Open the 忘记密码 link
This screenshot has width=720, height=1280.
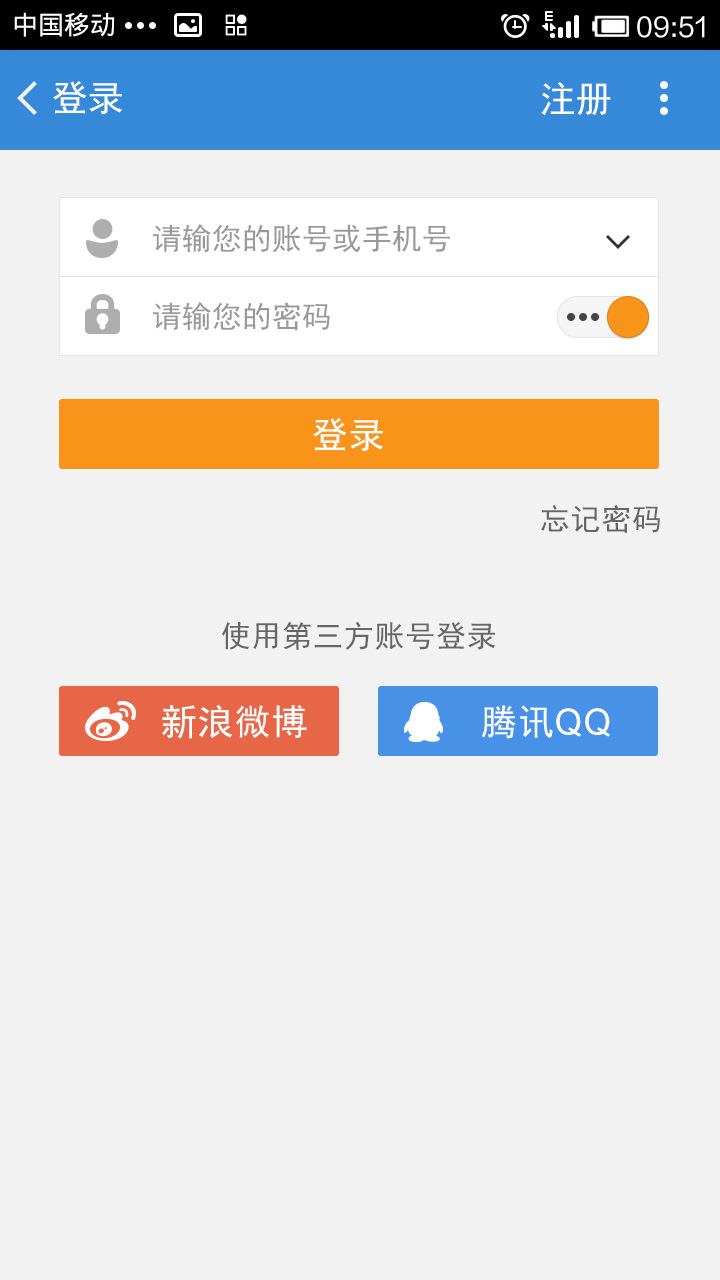coord(600,519)
